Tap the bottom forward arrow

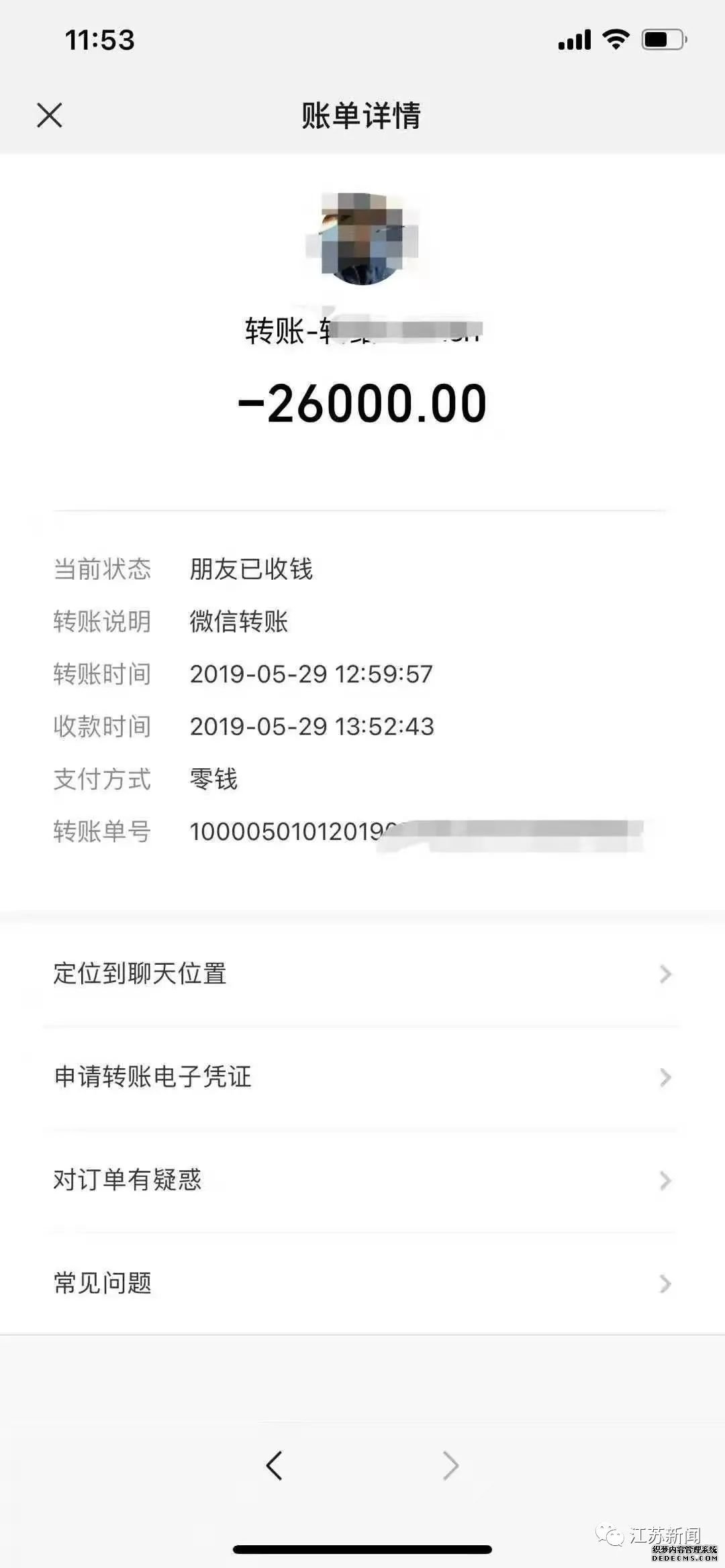tap(450, 1465)
